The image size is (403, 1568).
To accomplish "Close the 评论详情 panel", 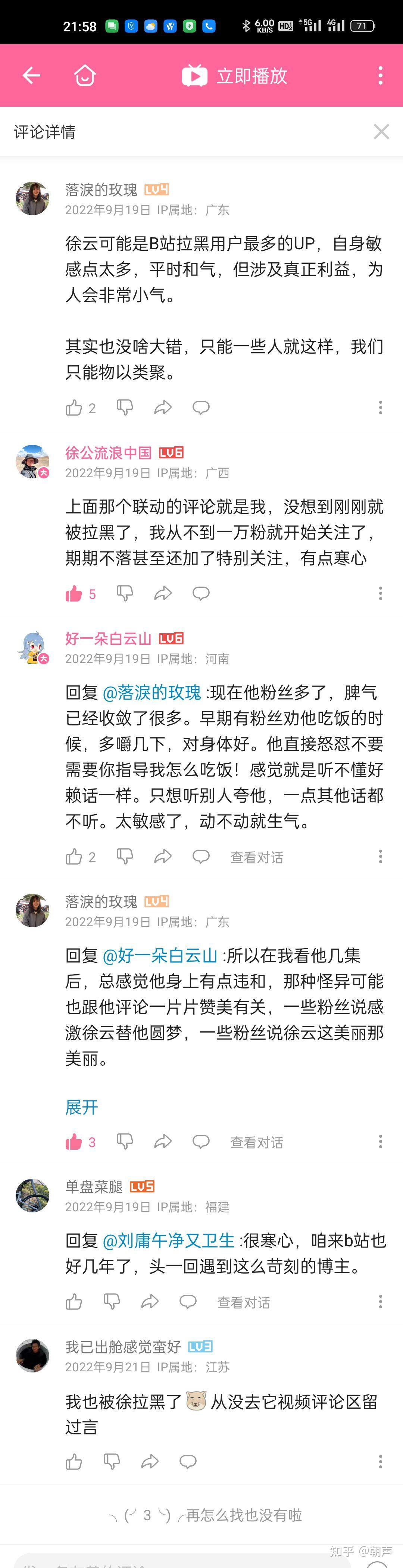I will pos(381,131).
